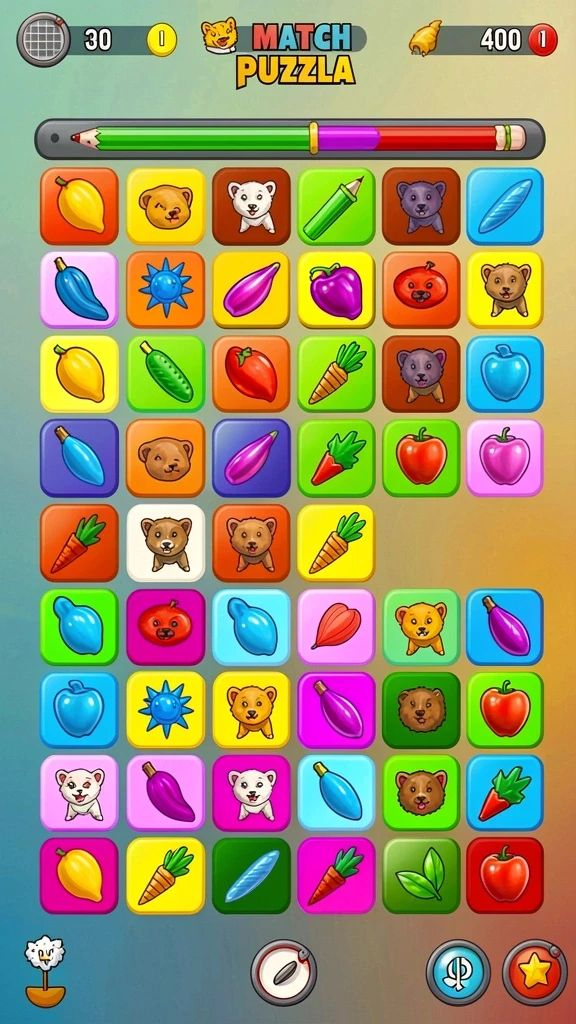This screenshot has width=576, height=1024.
Task: Tap the red pod on pink tile
Action: 336,627
